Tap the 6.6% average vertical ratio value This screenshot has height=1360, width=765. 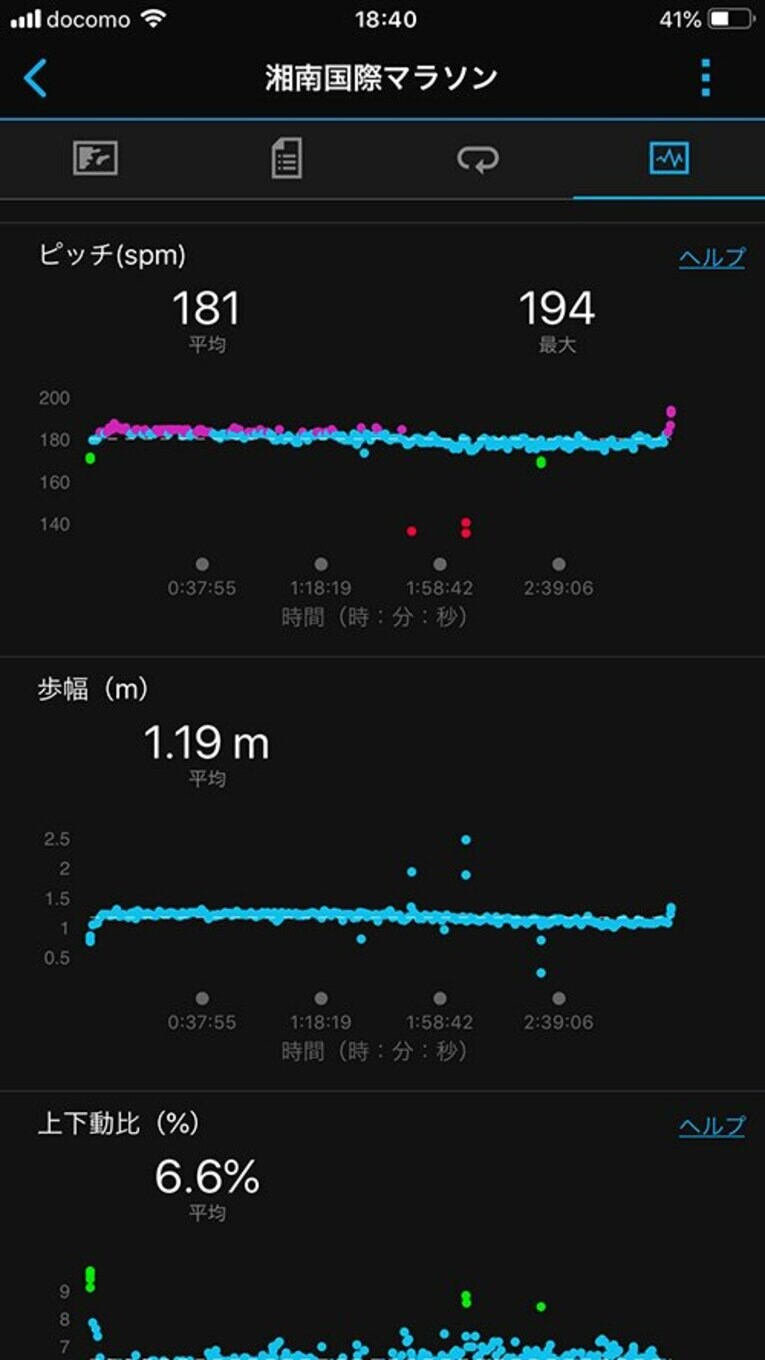tap(207, 1177)
